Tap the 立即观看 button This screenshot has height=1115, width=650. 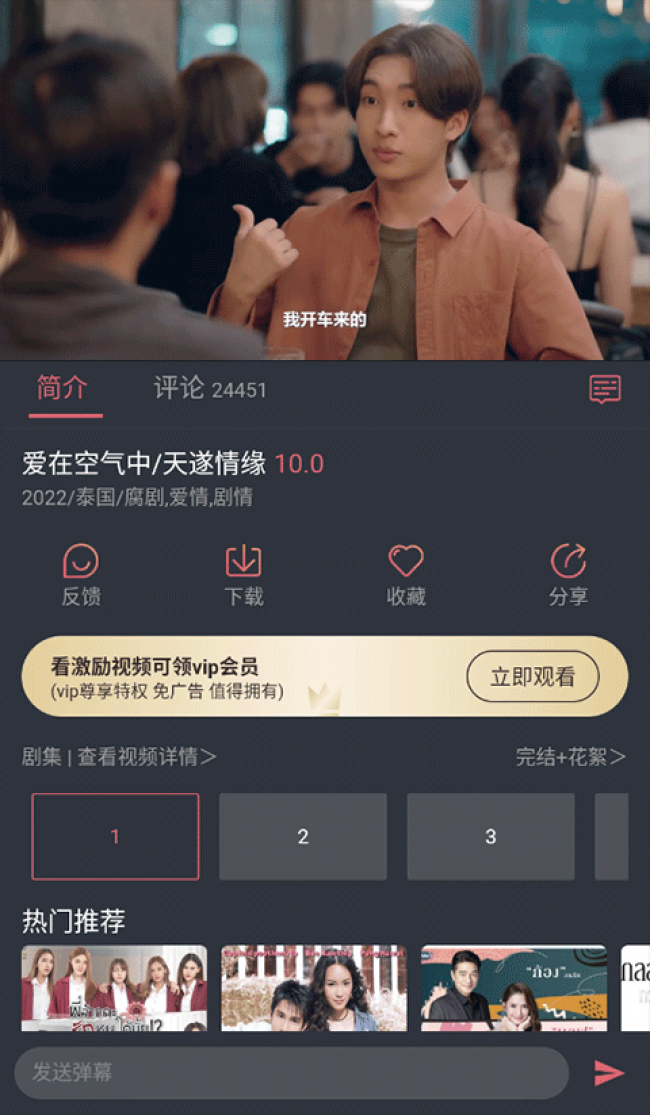(532, 677)
